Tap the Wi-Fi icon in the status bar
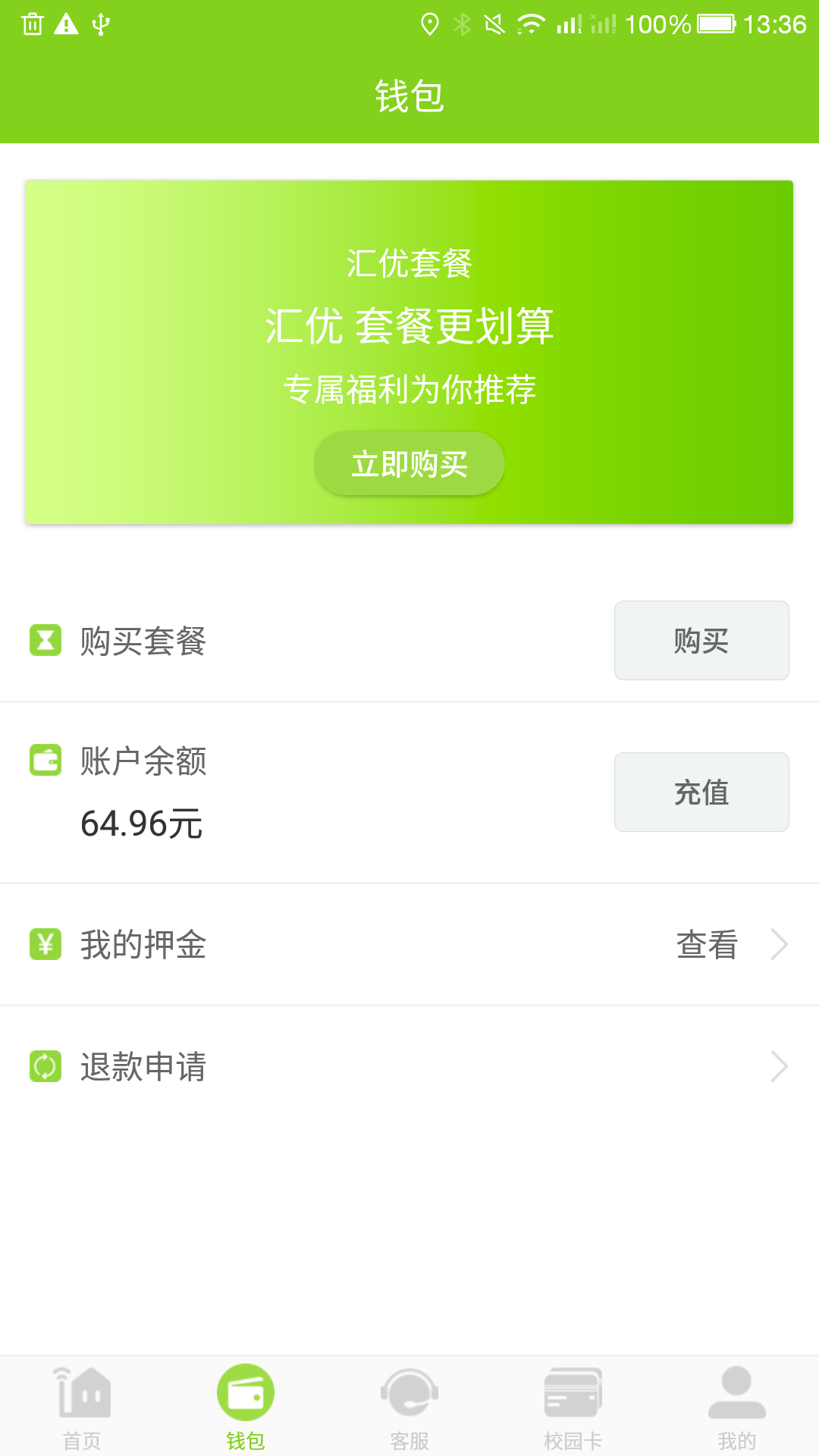 pyautogui.click(x=529, y=23)
